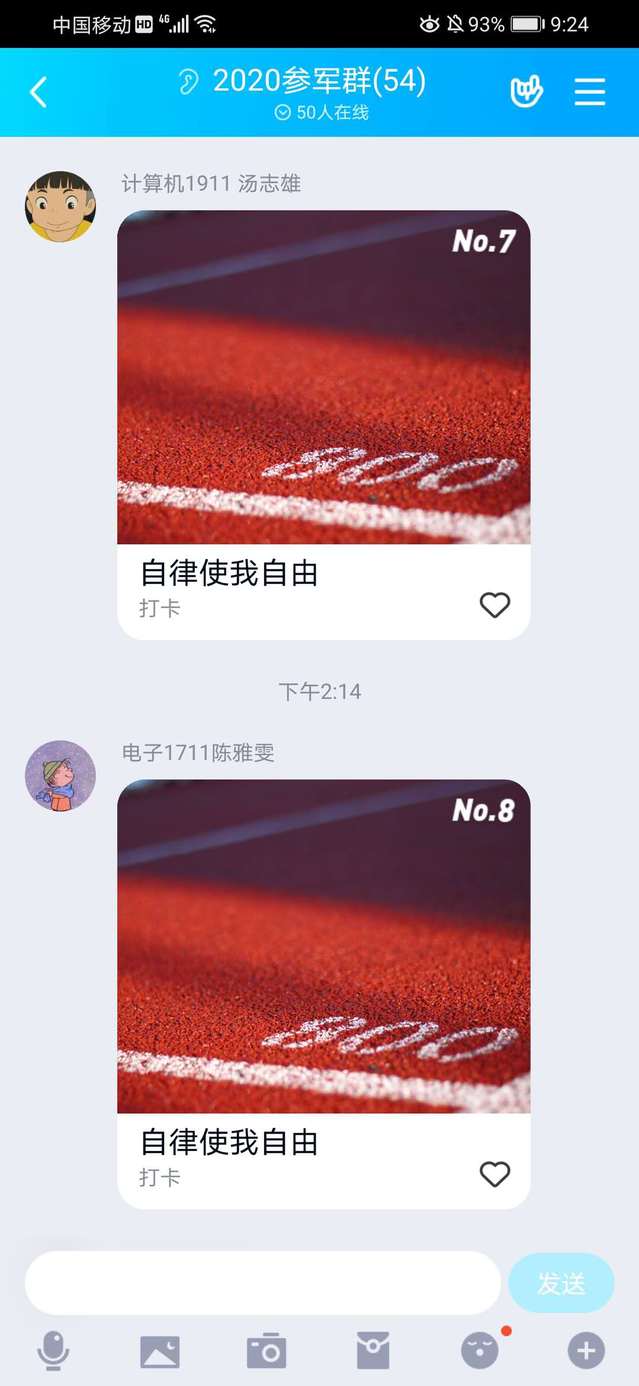
Task: Open the camera to take a photo
Action: pyautogui.click(x=266, y=1351)
